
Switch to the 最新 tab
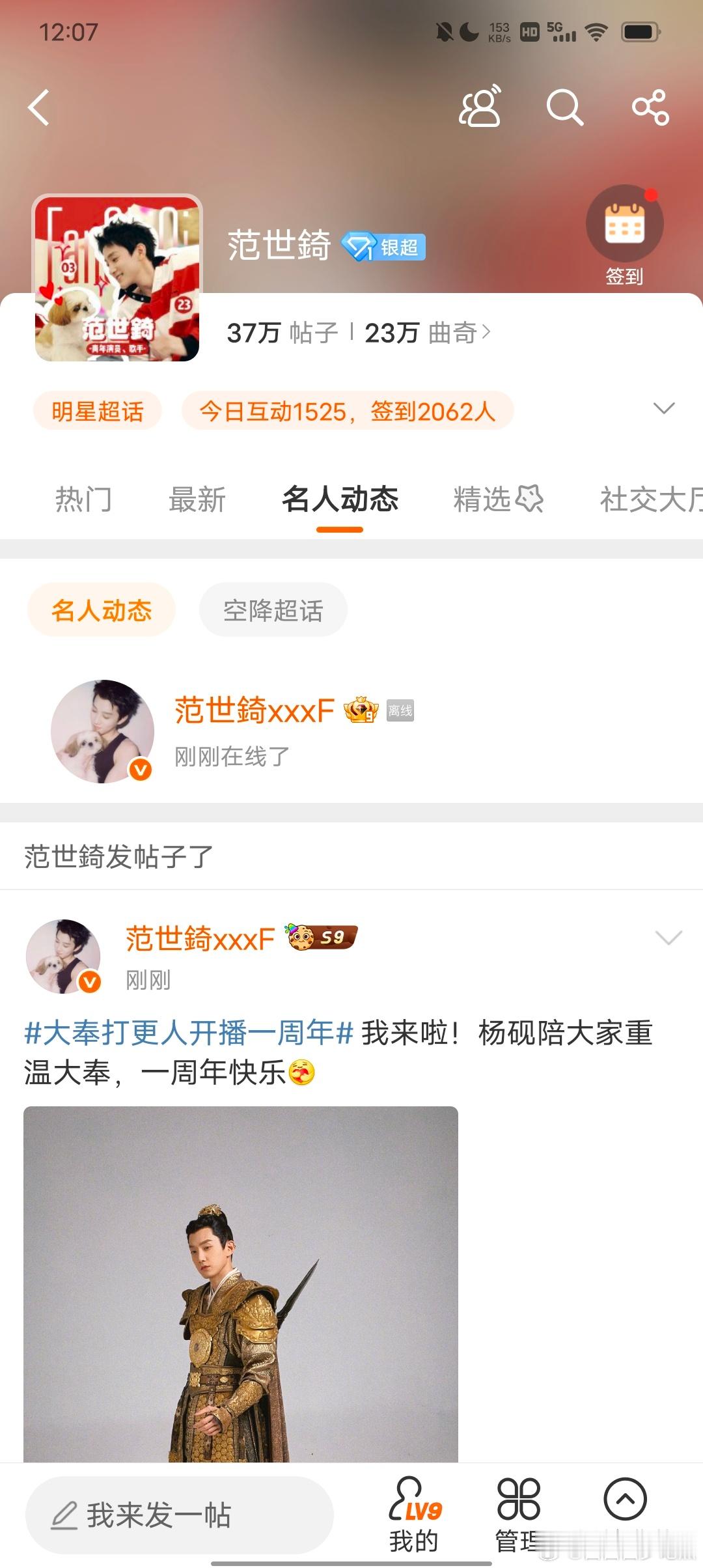pos(197,500)
